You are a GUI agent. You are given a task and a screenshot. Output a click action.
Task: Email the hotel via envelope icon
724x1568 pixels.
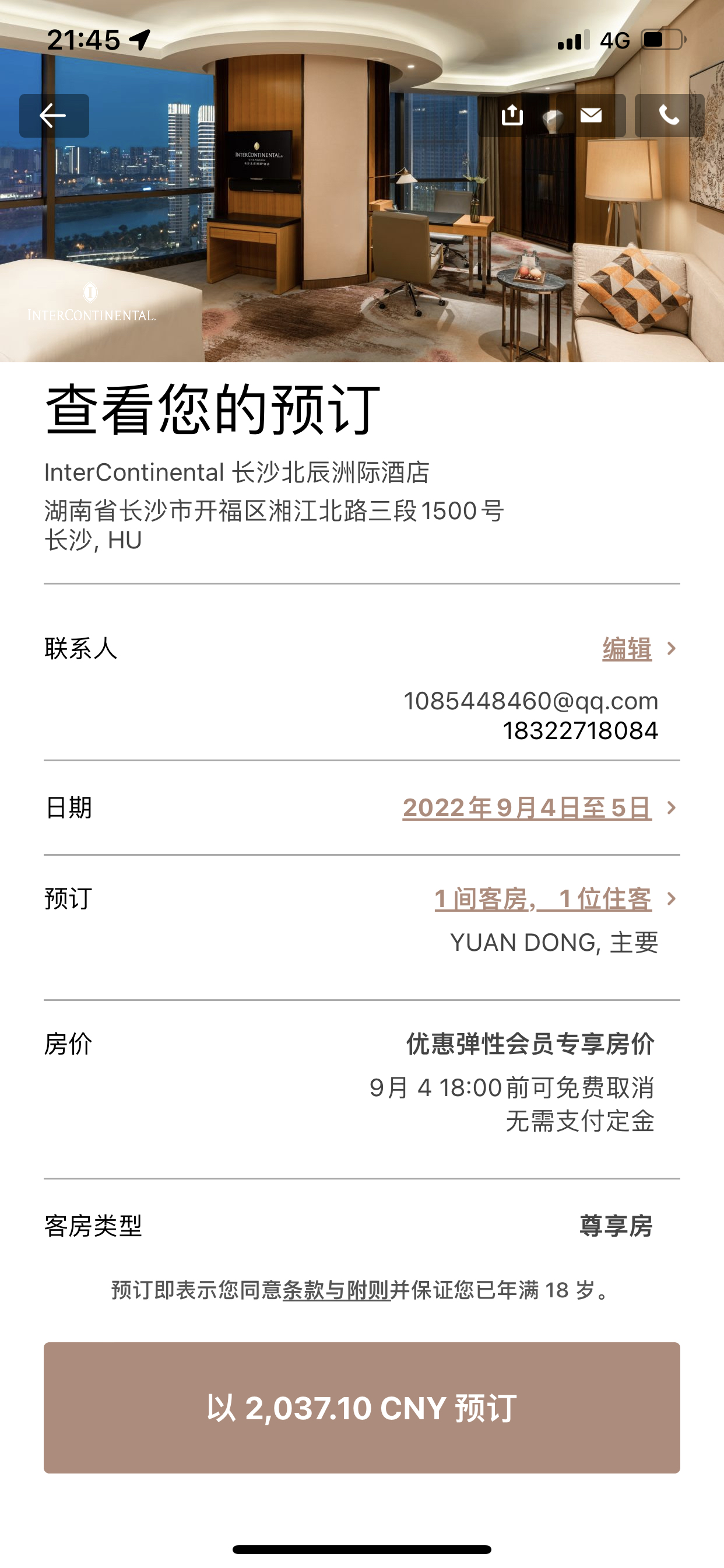pos(591,115)
